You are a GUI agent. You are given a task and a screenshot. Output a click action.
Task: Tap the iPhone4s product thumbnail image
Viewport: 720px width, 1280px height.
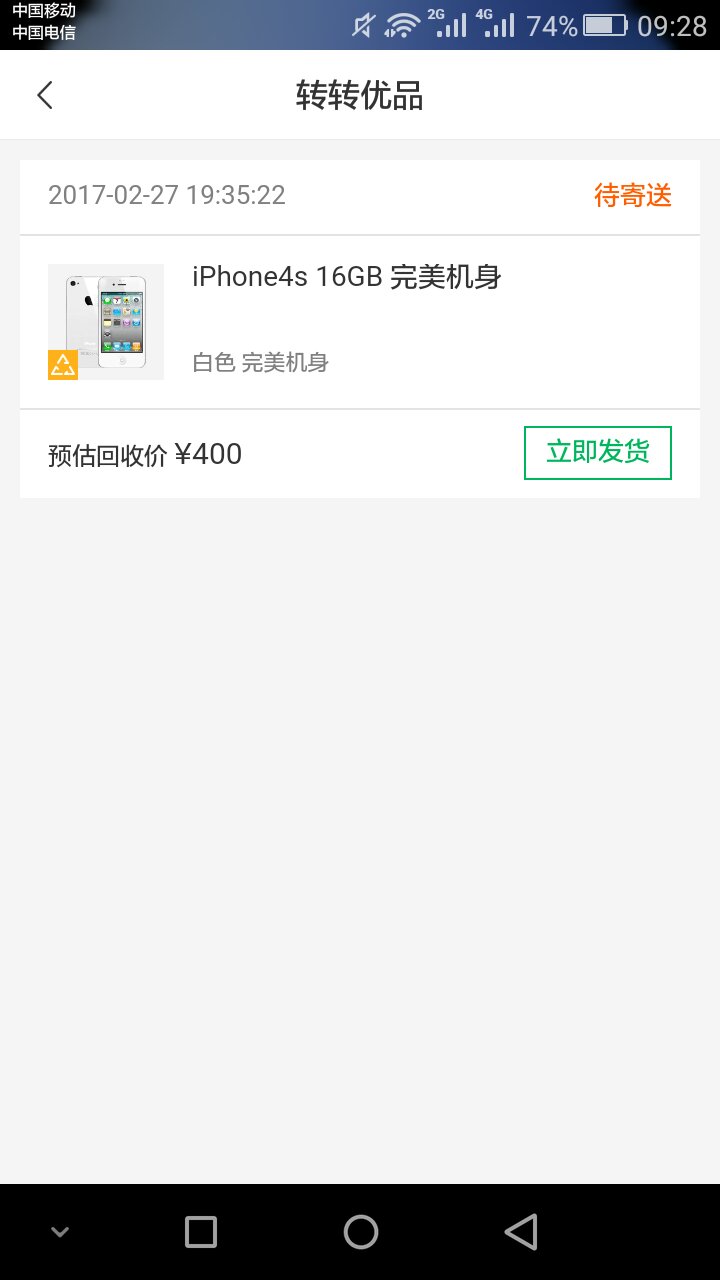(x=105, y=321)
